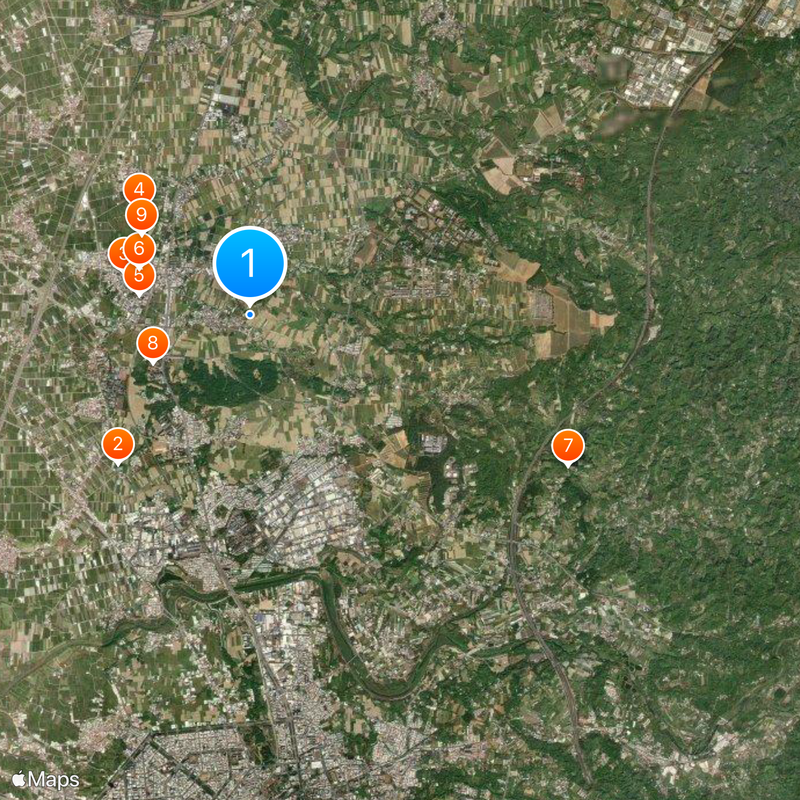Image resolution: width=800 pixels, height=800 pixels.
Task: Open map pin number 4
Action: click(x=139, y=186)
